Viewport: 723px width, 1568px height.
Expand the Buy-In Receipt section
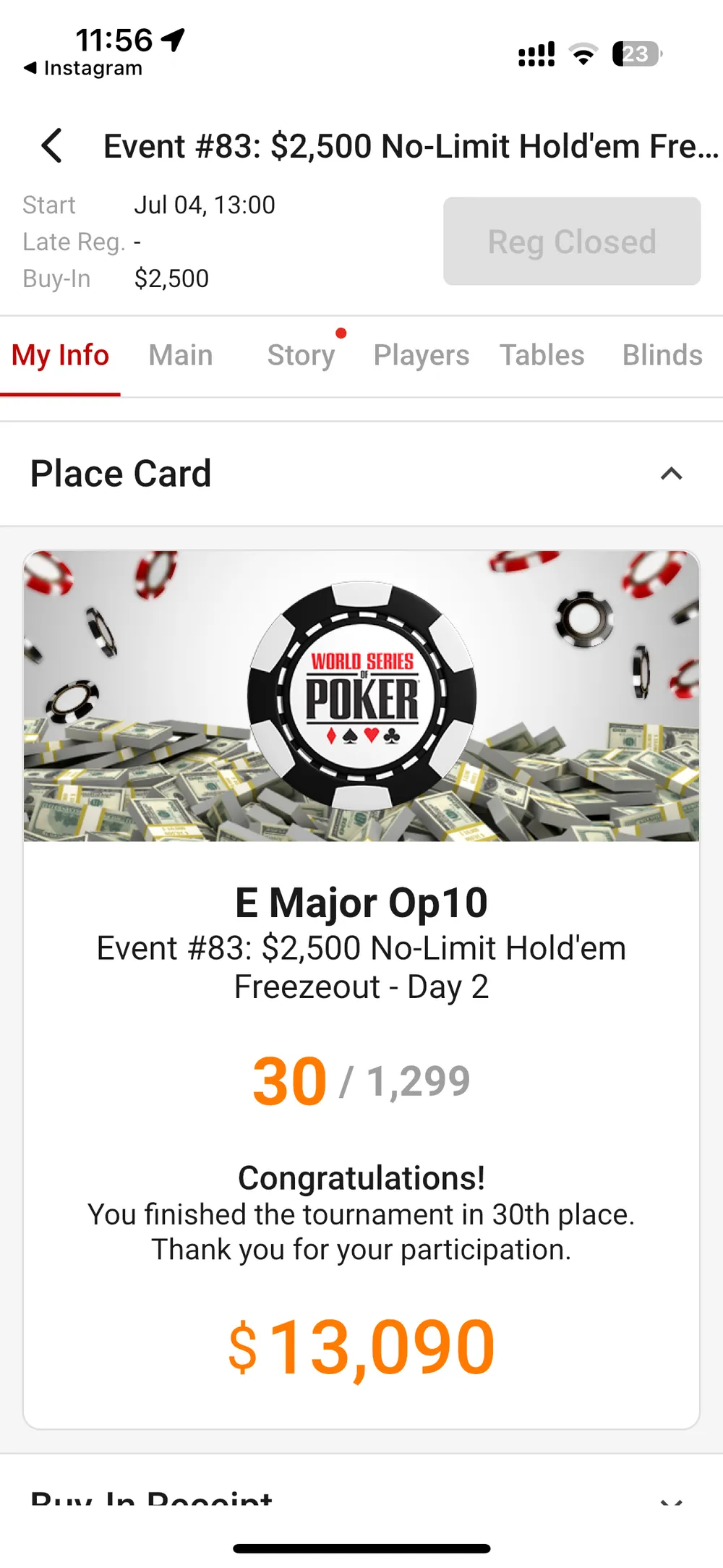[x=671, y=1501]
